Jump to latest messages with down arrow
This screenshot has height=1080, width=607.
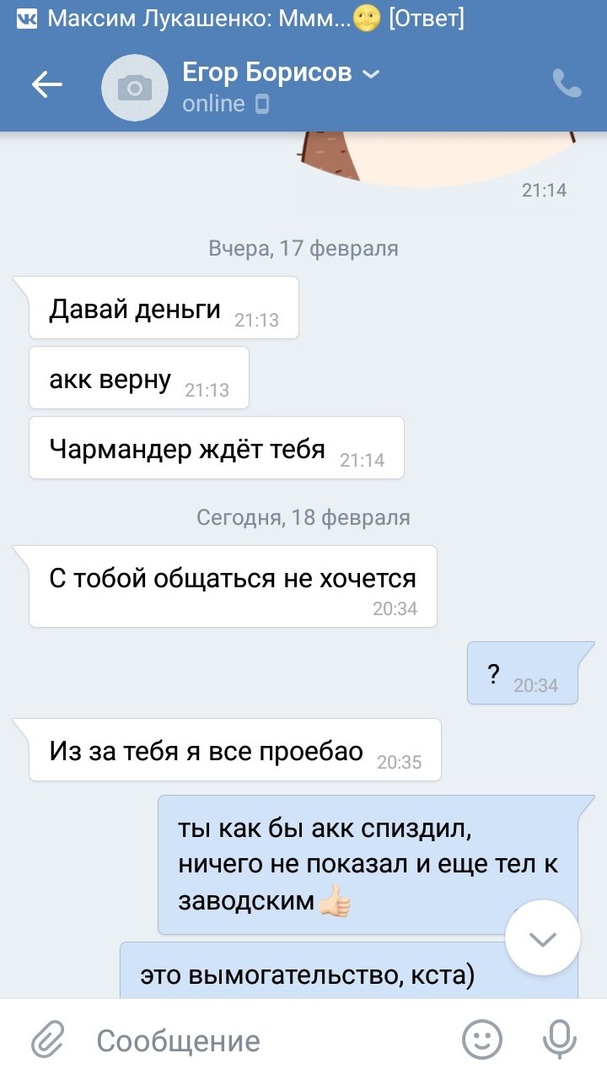click(x=542, y=938)
